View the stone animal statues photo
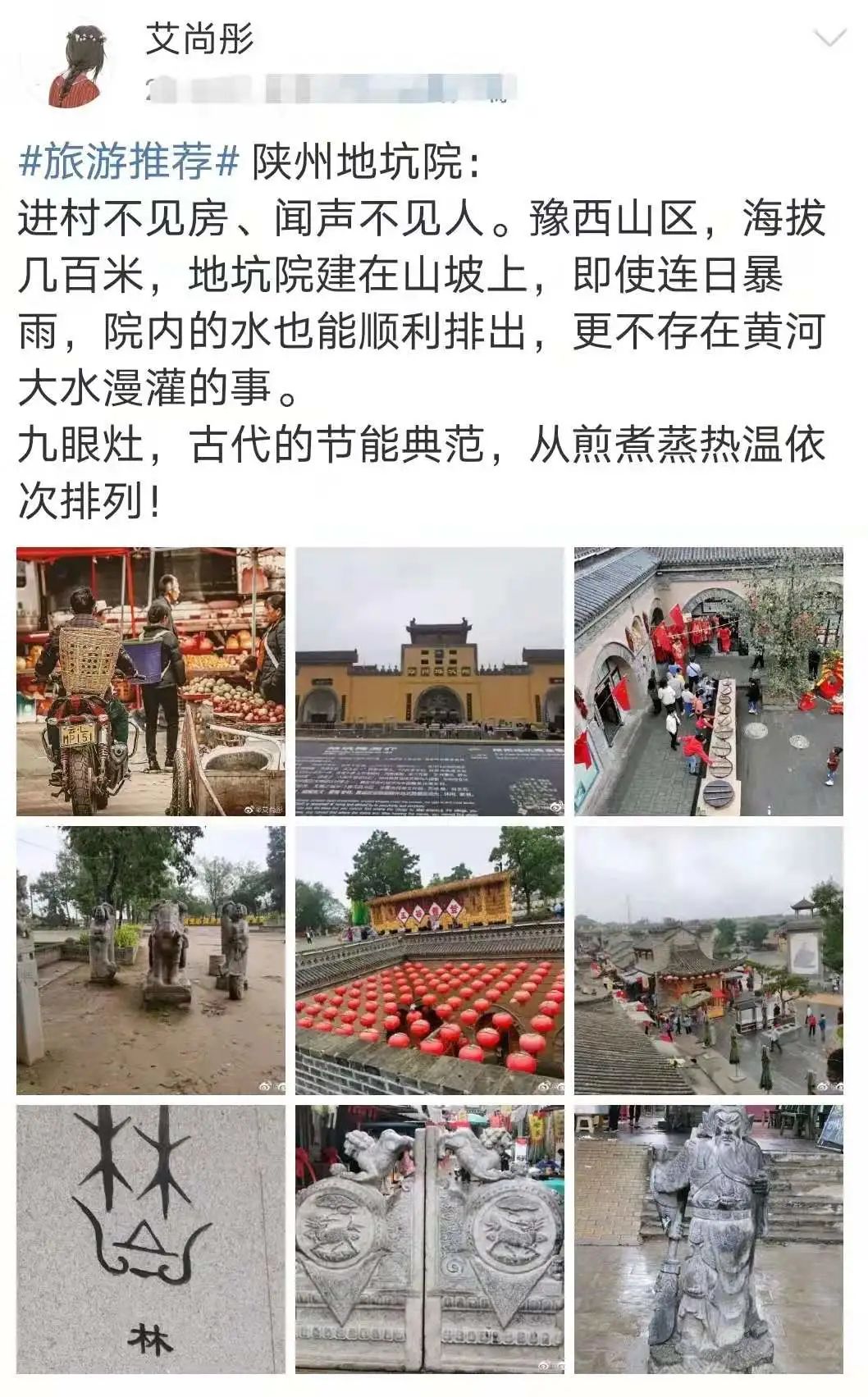868x1397 pixels. click(x=151, y=961)
